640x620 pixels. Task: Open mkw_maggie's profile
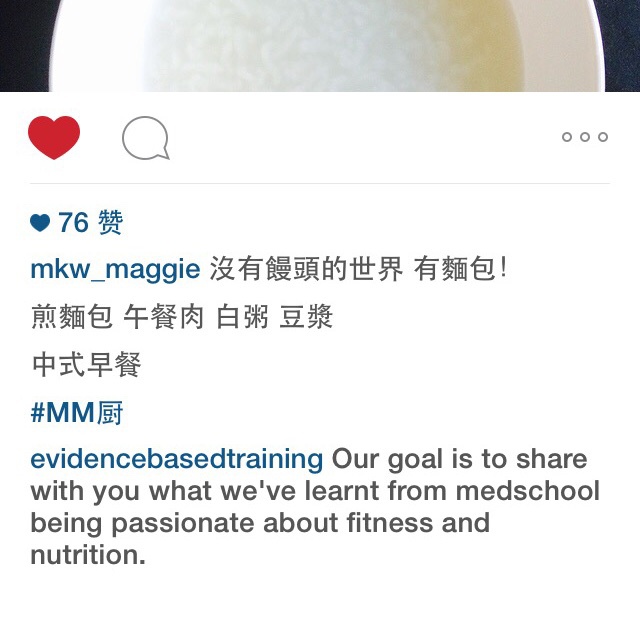pyautogui.click(x=116, y=269)
